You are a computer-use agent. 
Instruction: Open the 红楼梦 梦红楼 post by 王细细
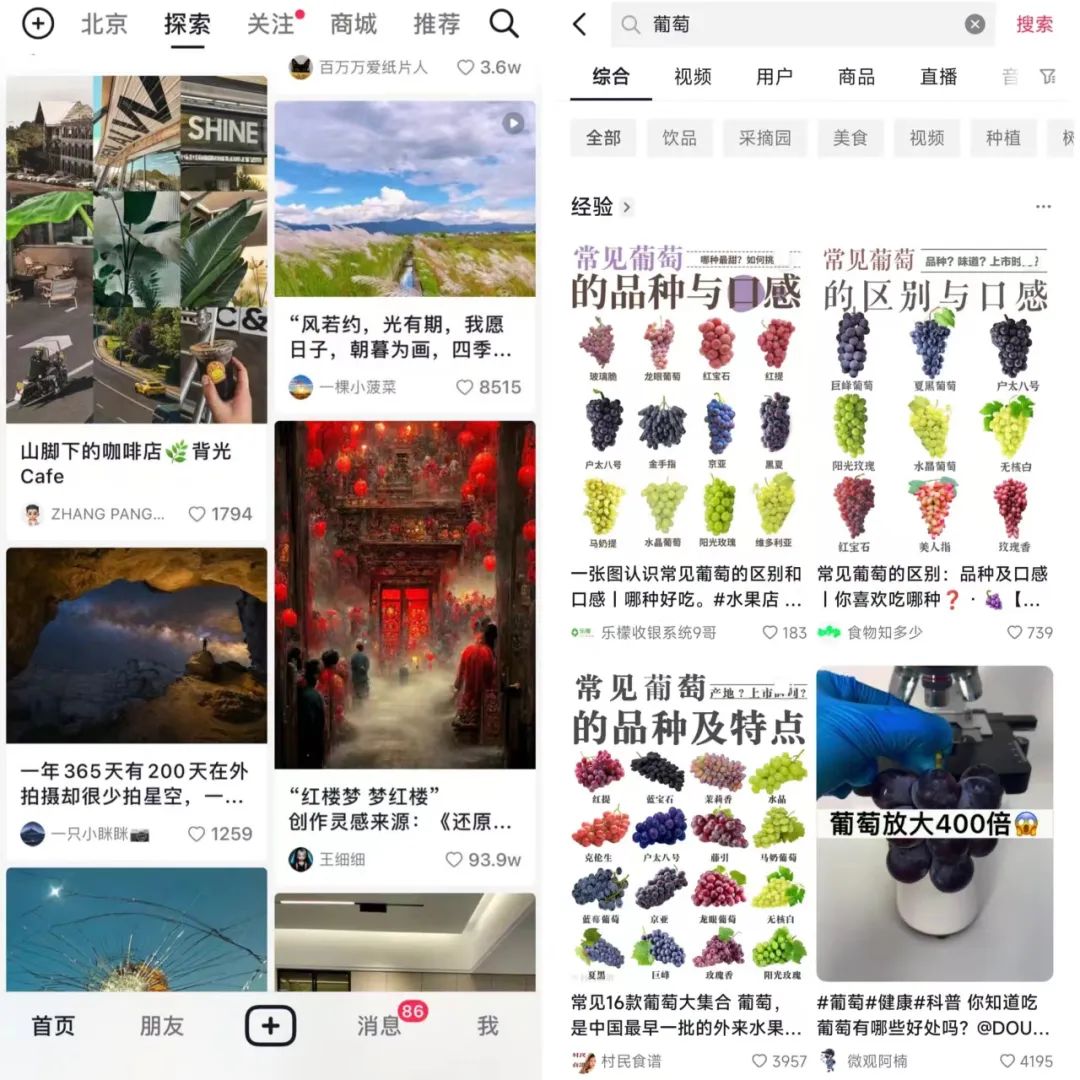[x=404, y=595]
